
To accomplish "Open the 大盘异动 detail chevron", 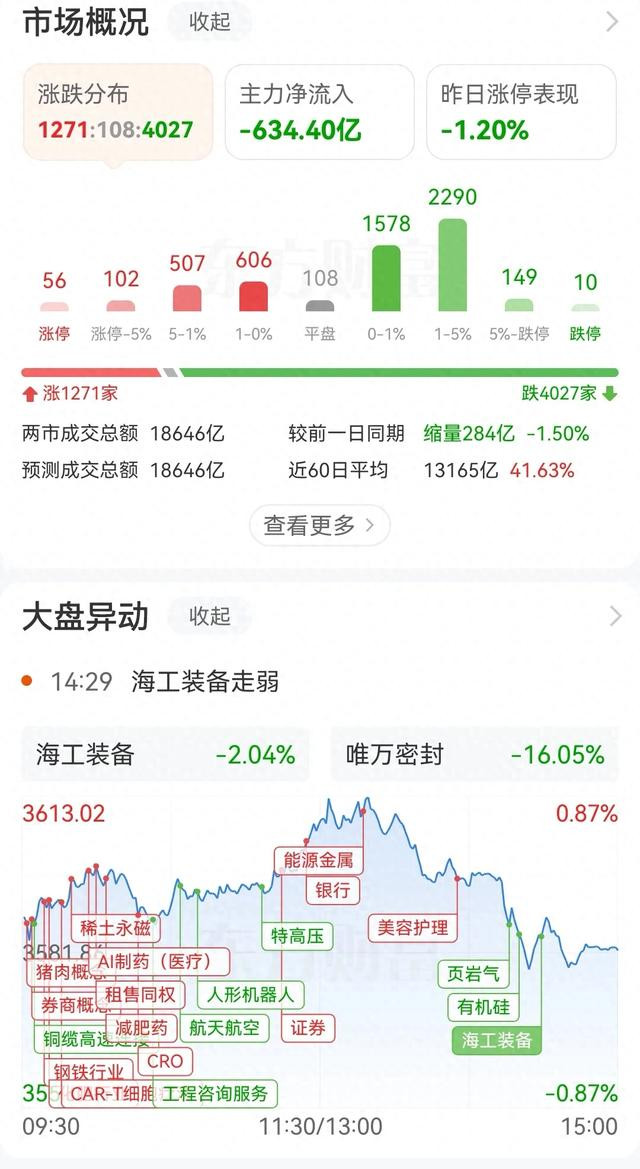I will [x=615, y=617].
